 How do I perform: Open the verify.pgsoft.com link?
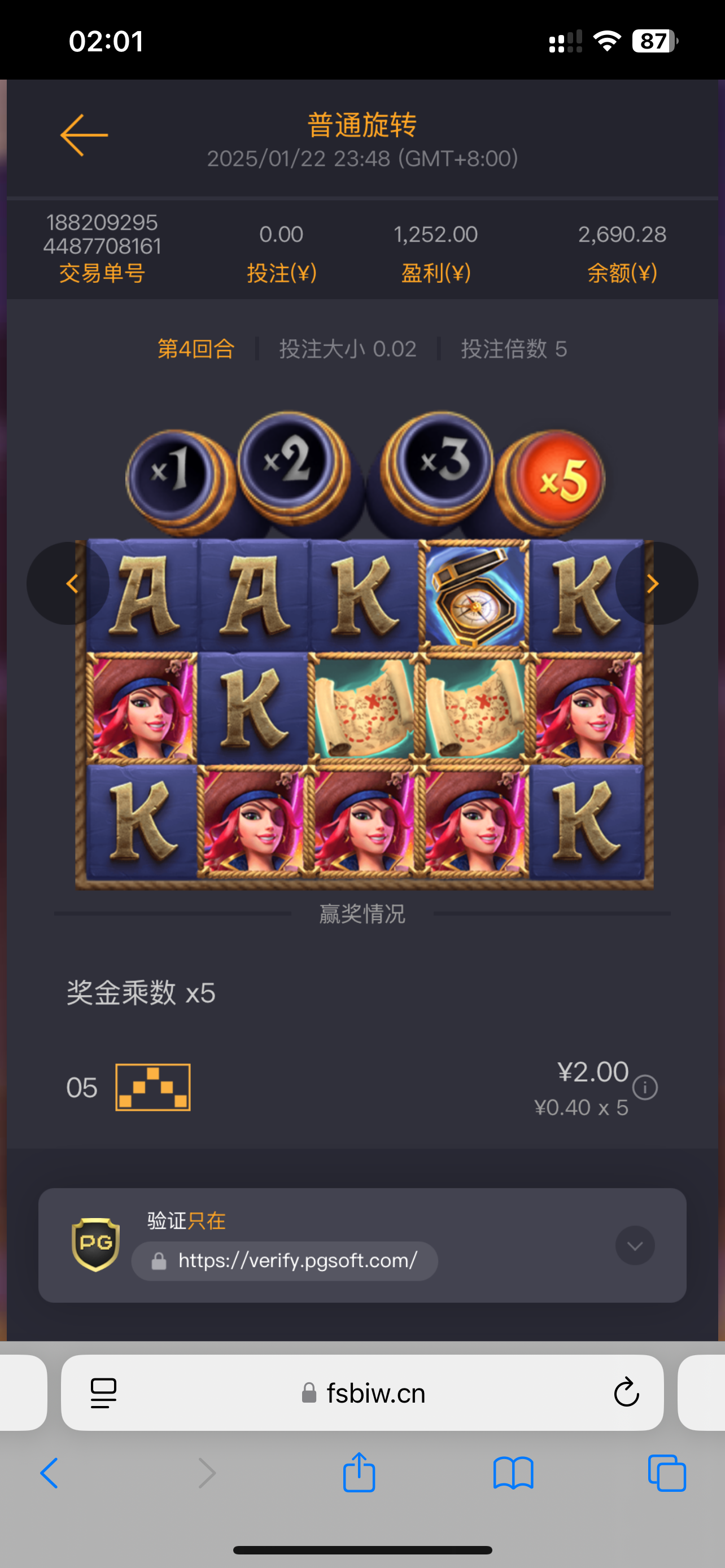297,1260
